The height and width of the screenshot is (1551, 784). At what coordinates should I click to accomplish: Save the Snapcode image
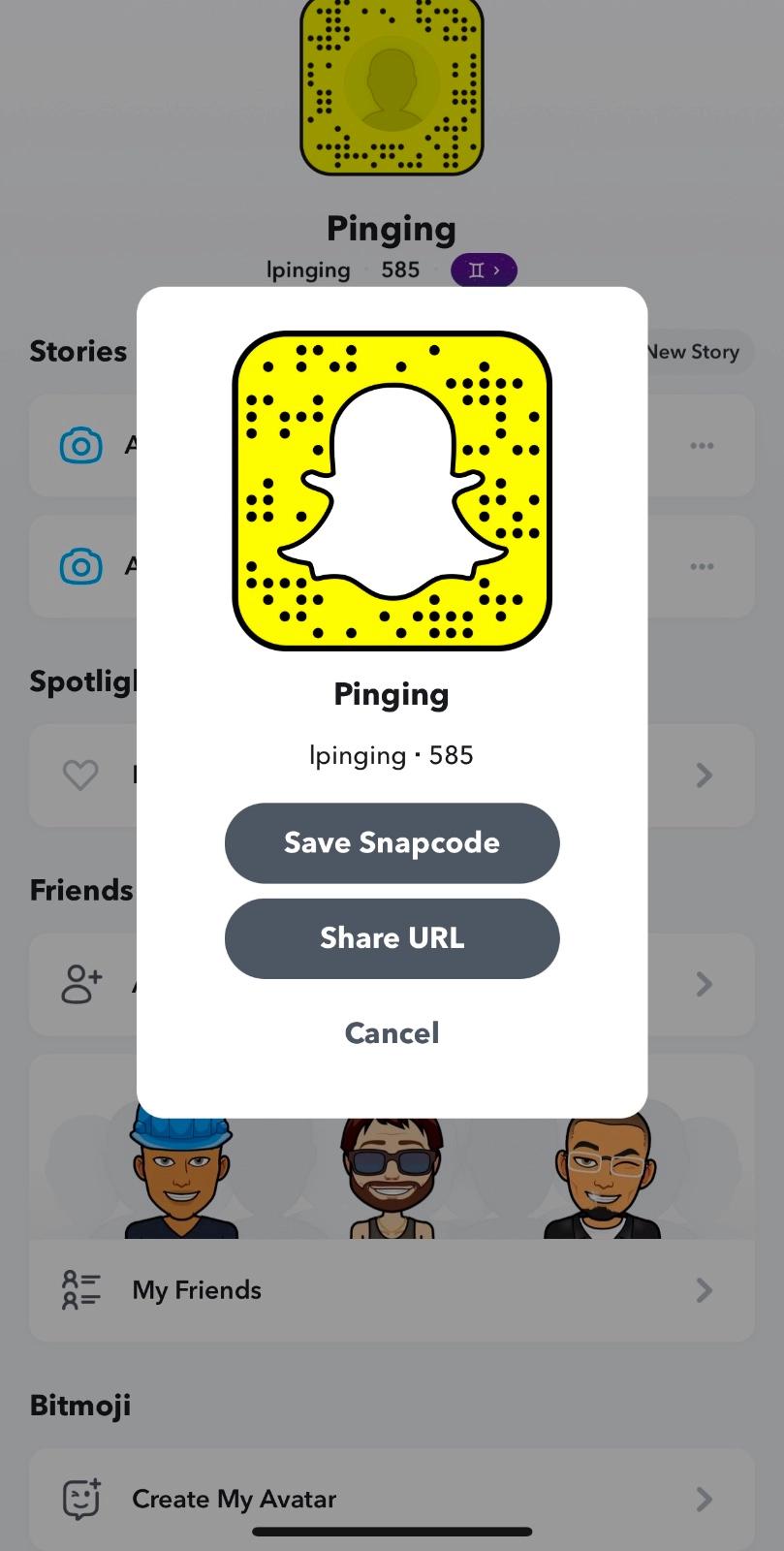[392, 842]
